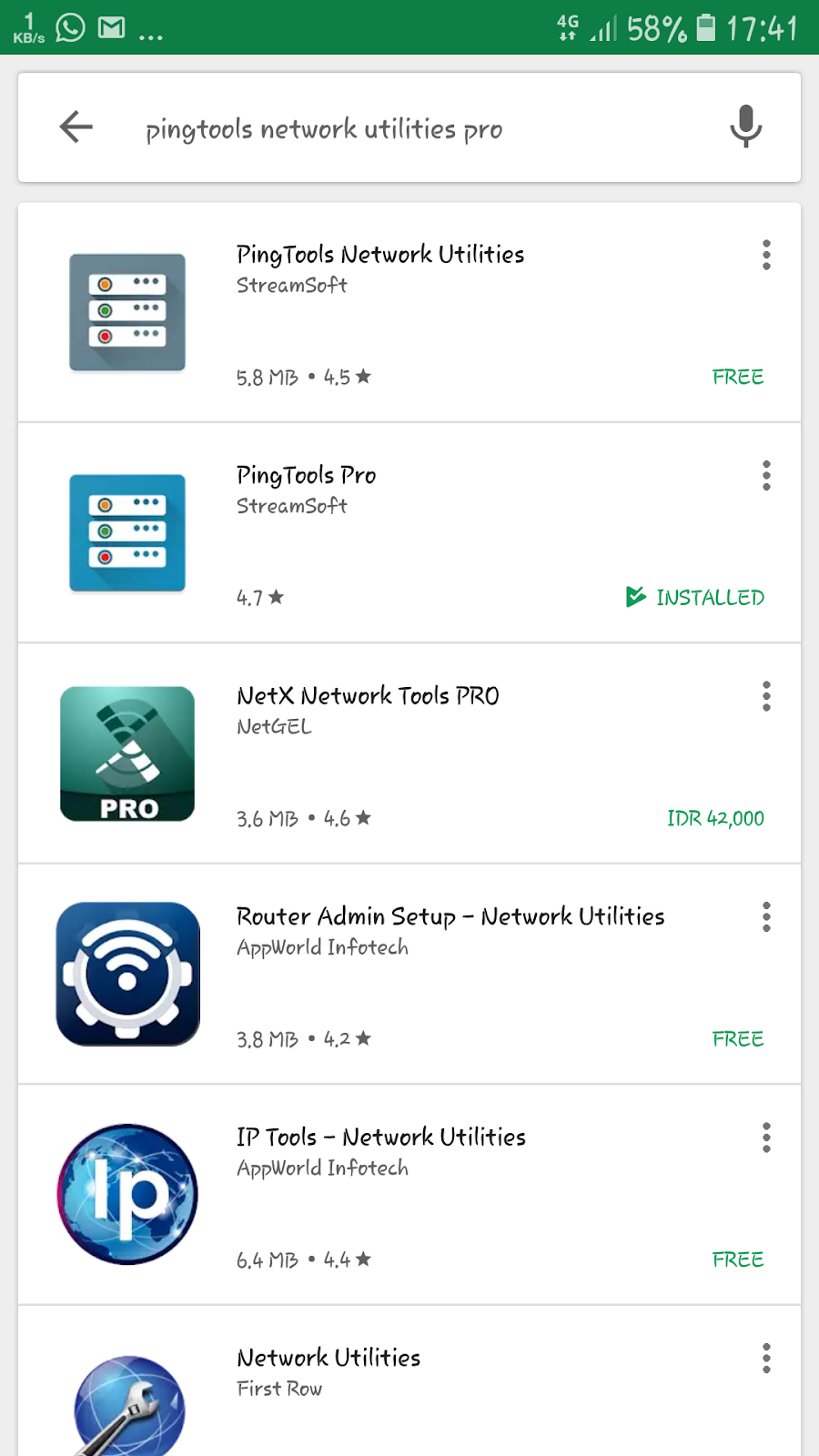Screen dimensions: 819x1456
Task: Open the Router Admin Setup app icon
Action: coord(127,975)
